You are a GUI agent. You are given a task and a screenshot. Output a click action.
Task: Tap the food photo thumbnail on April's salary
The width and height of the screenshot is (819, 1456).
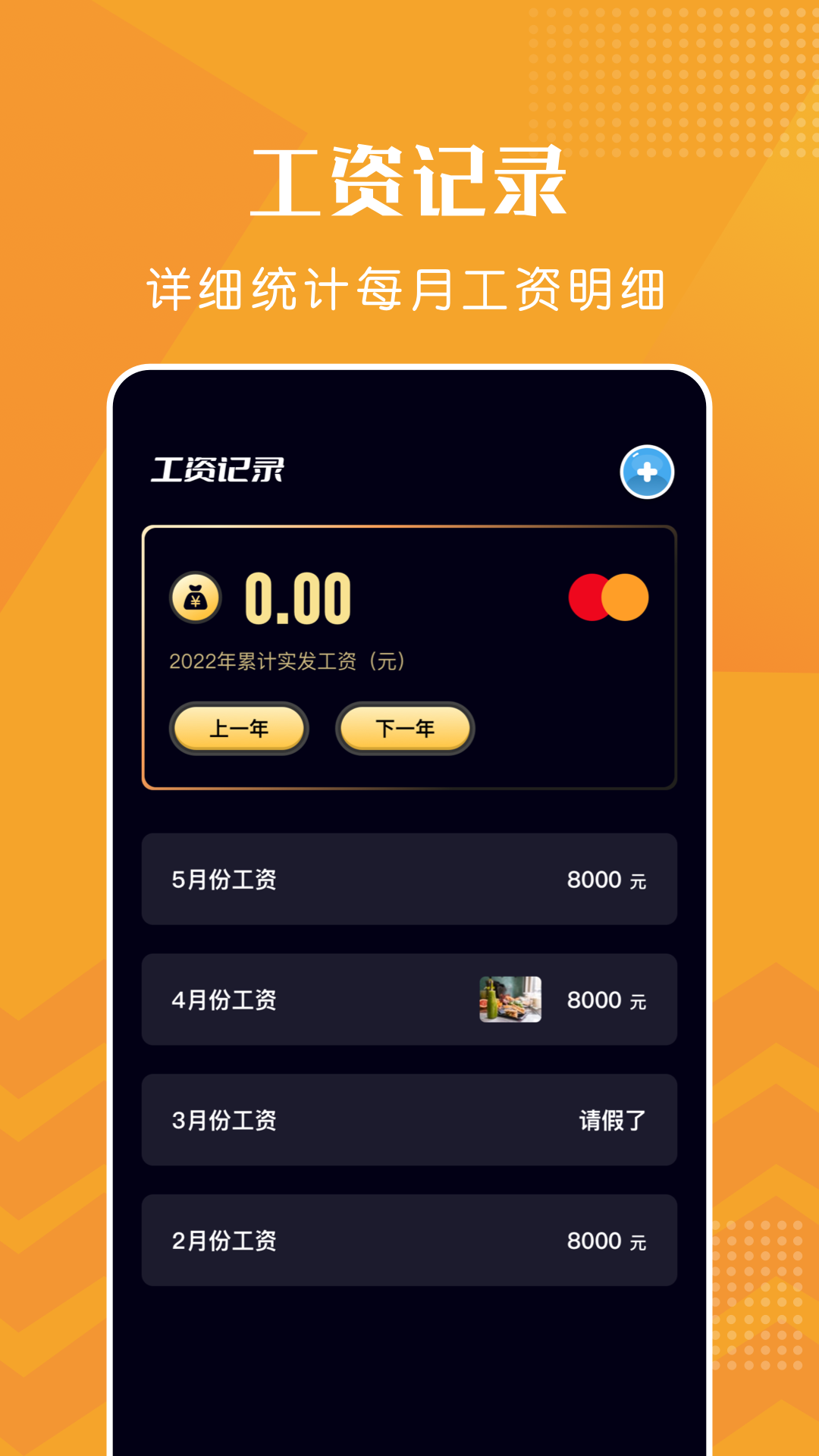510,999
